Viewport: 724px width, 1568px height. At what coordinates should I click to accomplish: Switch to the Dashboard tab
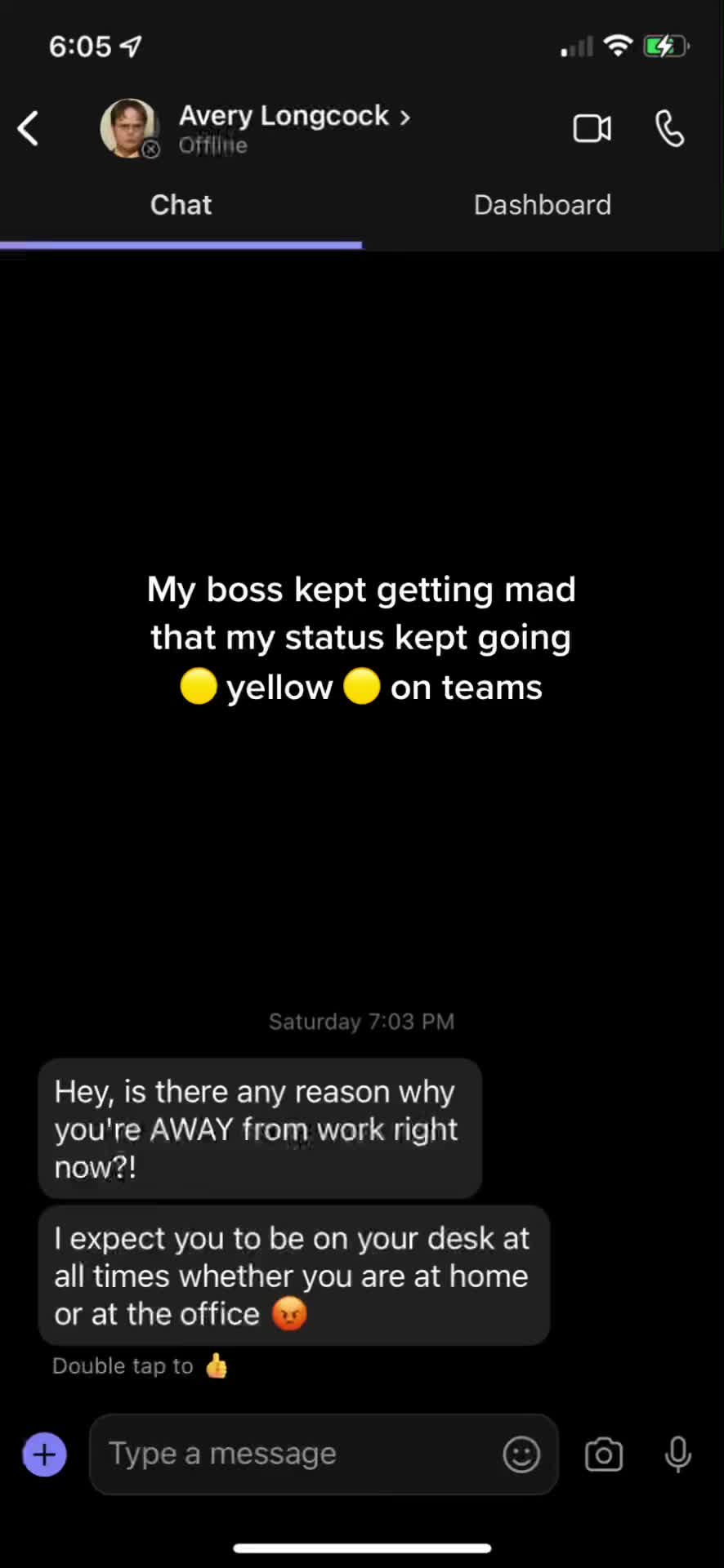[542, 205]
